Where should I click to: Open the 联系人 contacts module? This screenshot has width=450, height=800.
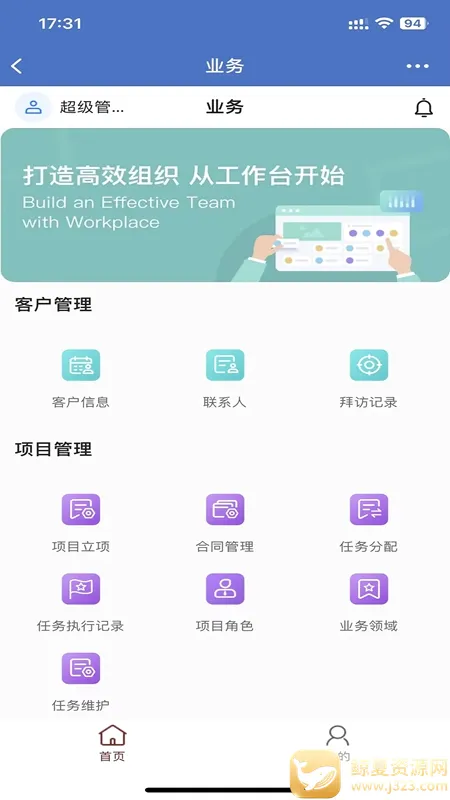point(225,379)
